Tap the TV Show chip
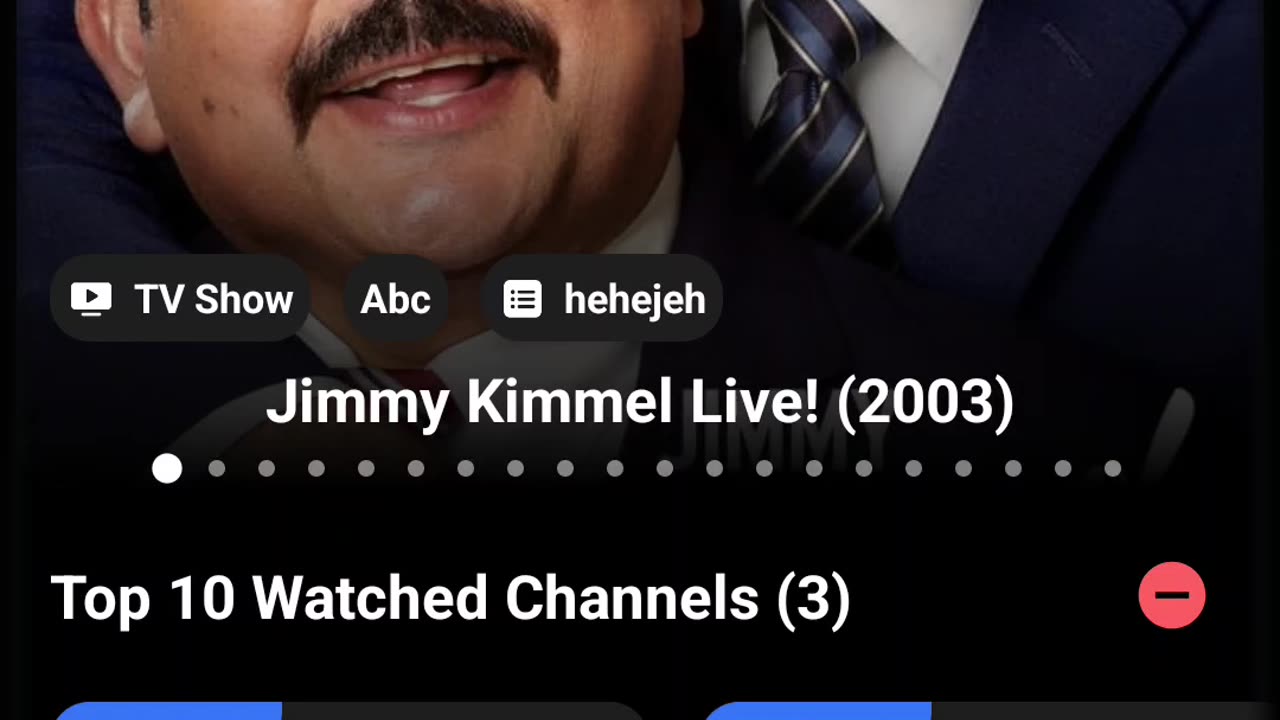This screenshot has width=1280, height=720. tap(181, 299)
